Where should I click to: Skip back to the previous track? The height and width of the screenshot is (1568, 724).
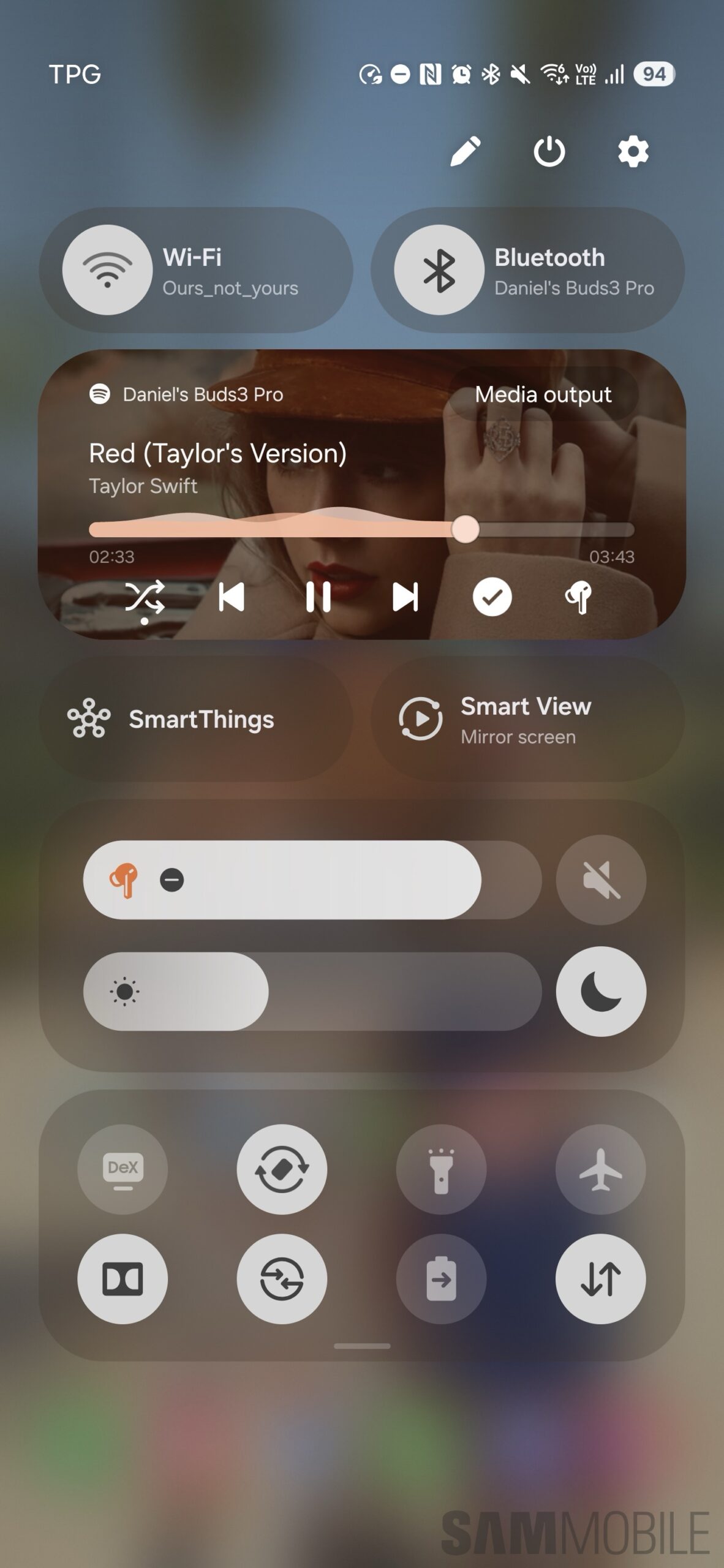(232, 597)
